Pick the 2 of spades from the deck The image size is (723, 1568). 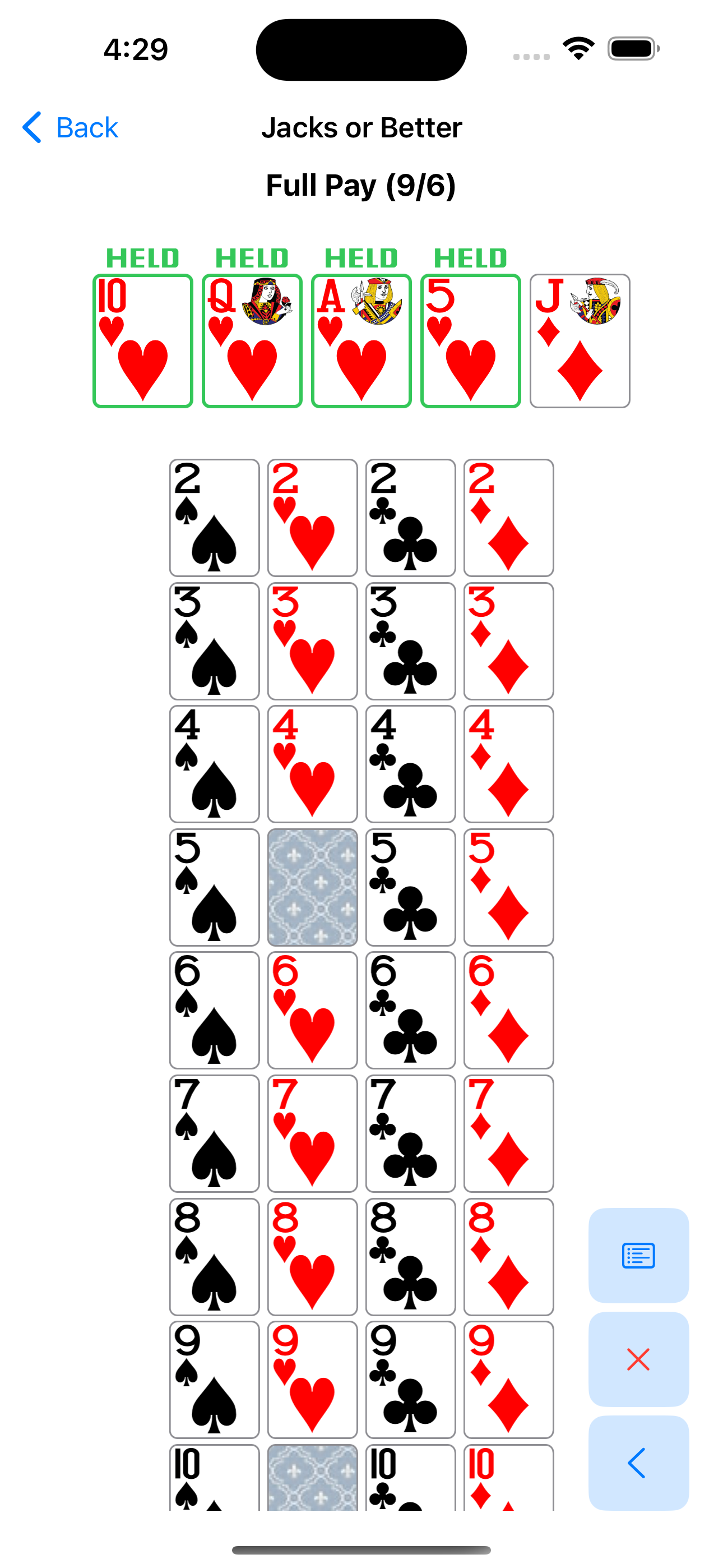[214, 518]
